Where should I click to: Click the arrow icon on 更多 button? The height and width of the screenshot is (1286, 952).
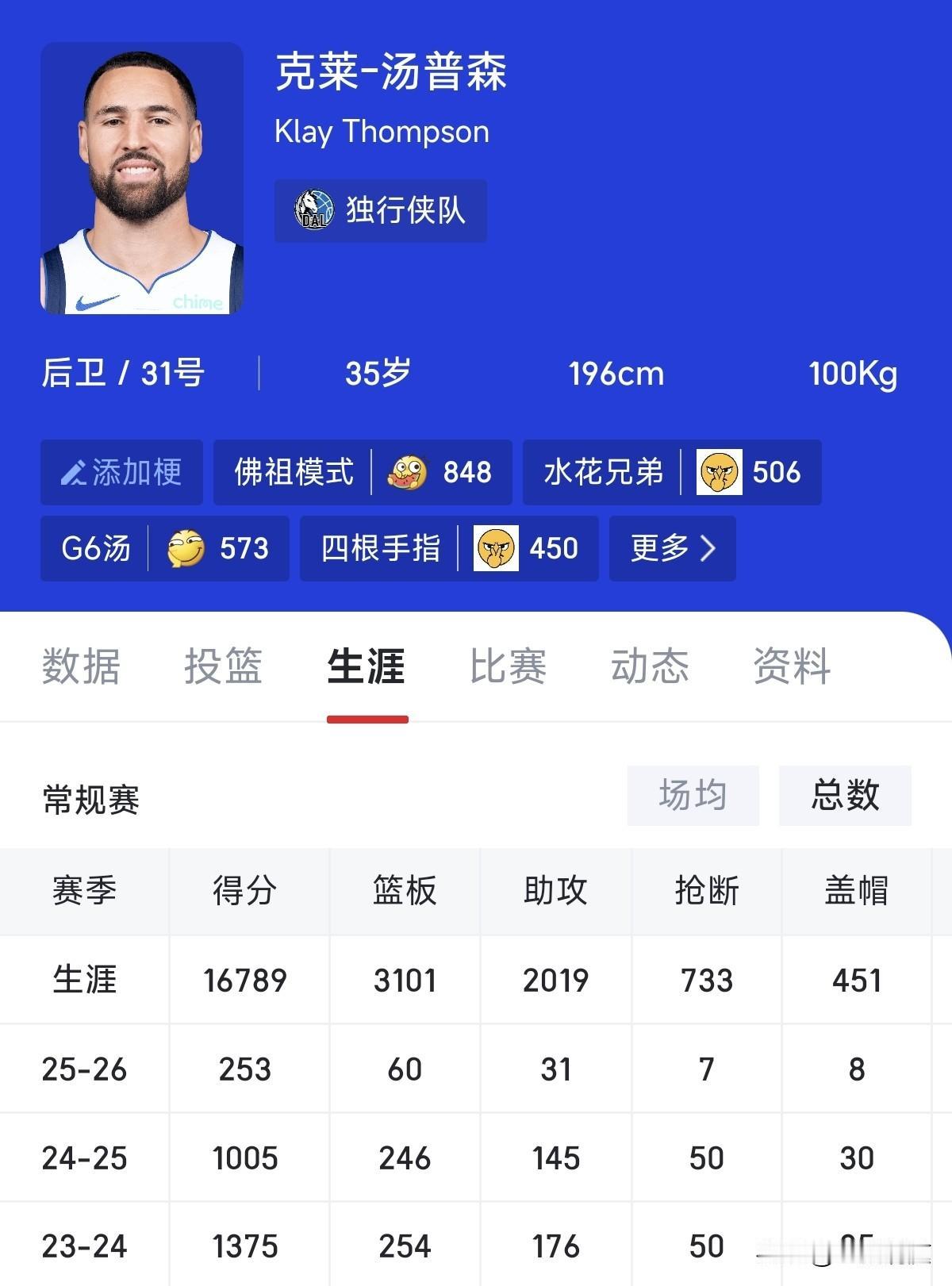708,548
